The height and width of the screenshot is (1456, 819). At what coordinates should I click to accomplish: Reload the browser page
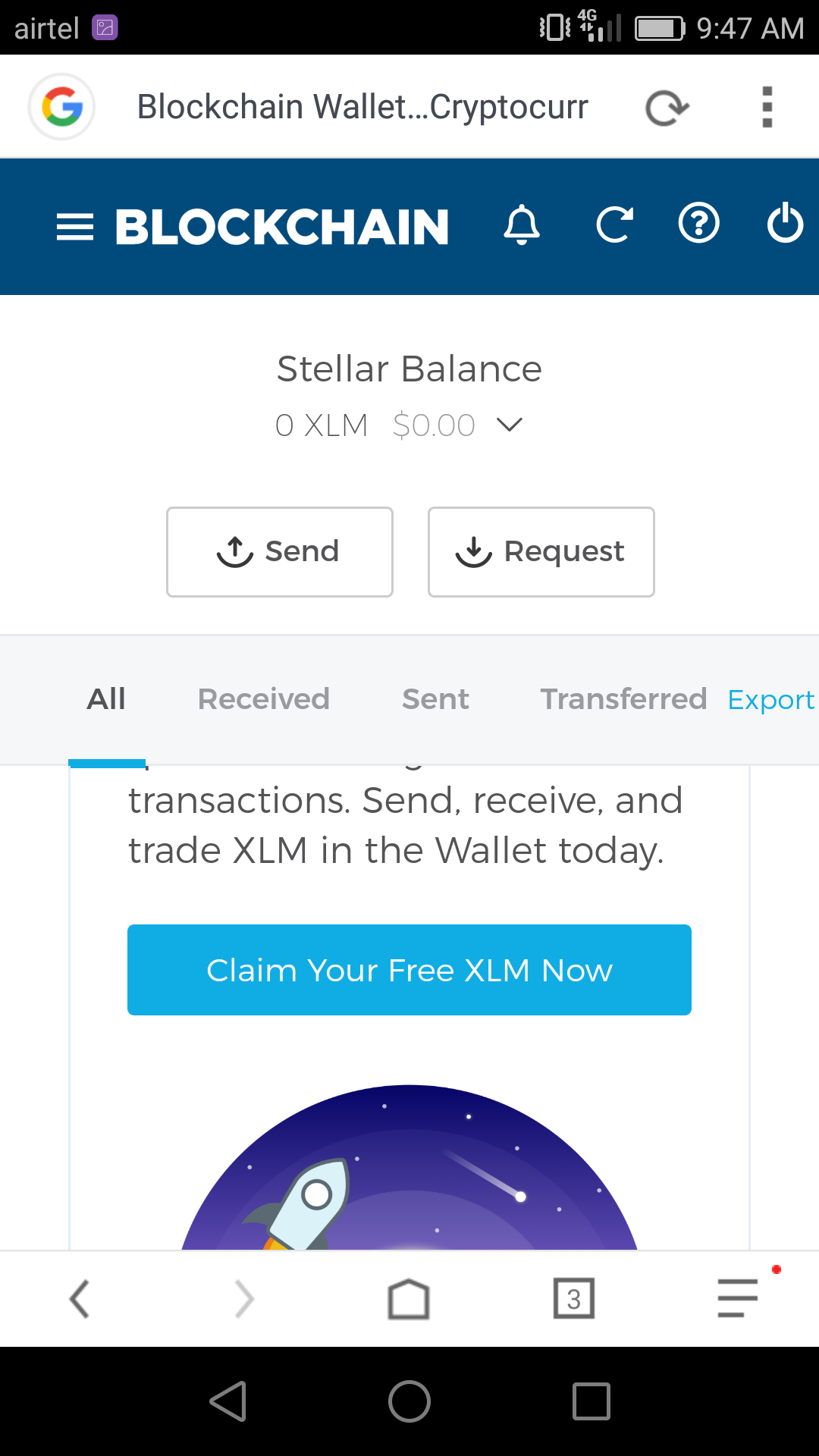click(x=667, y=108)
